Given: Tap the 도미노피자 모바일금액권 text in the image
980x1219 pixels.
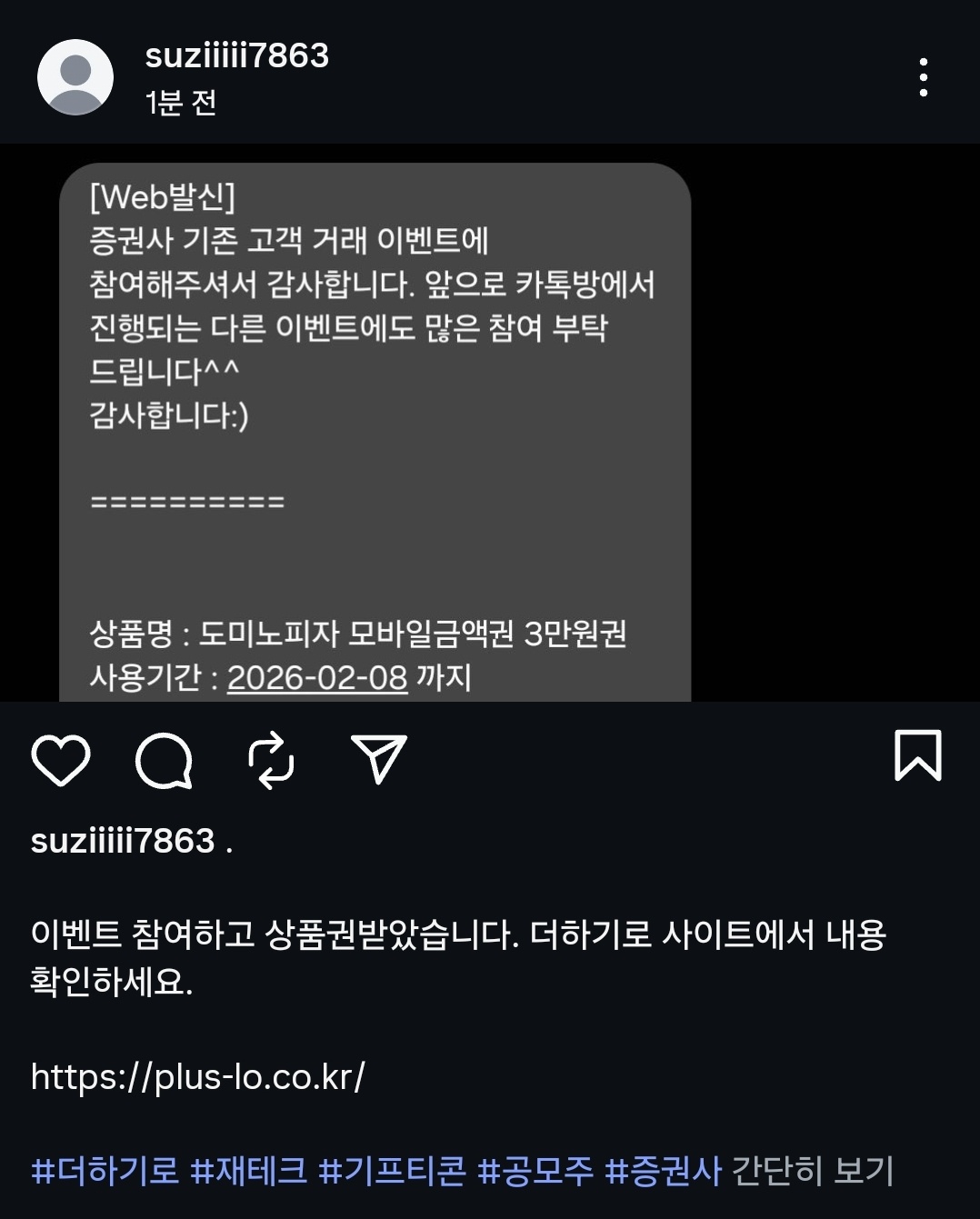Looking at the screenshot, I should pyautogui.click(x=353, y=634).
